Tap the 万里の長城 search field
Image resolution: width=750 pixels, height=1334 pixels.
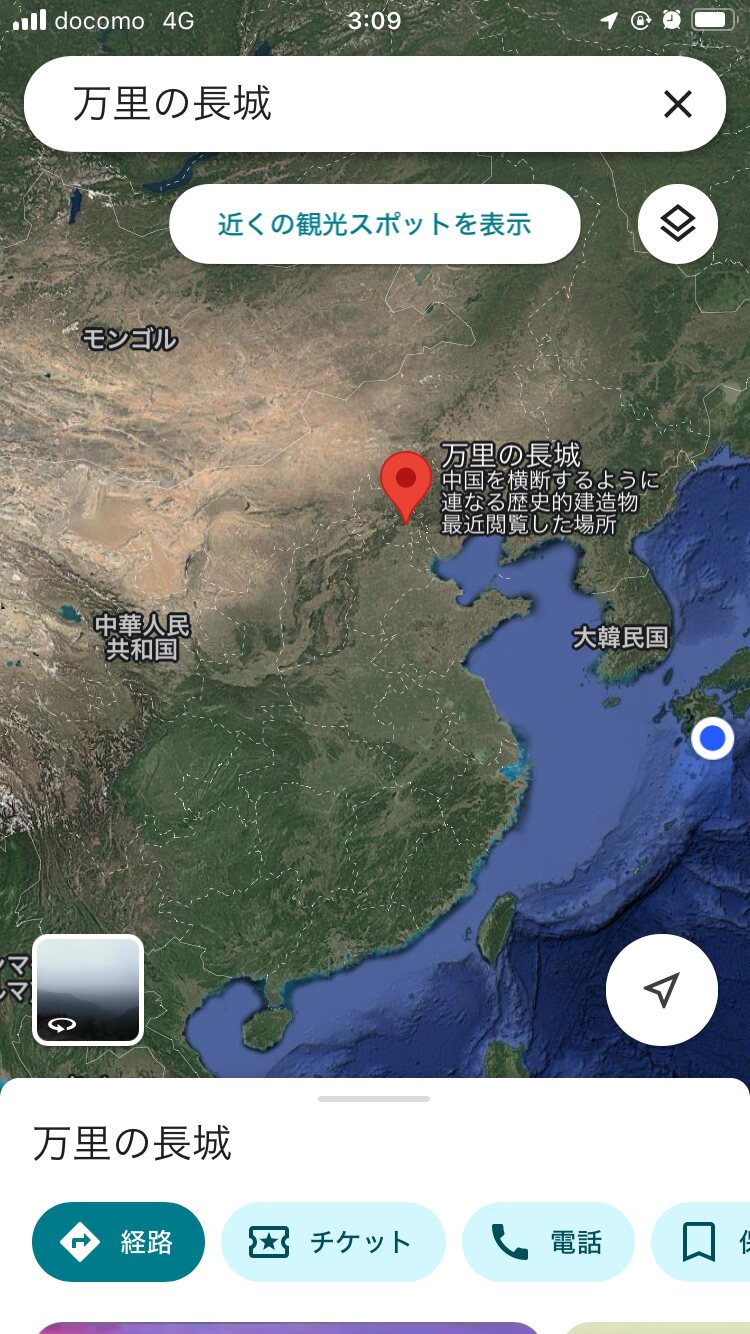click(340, 104)
